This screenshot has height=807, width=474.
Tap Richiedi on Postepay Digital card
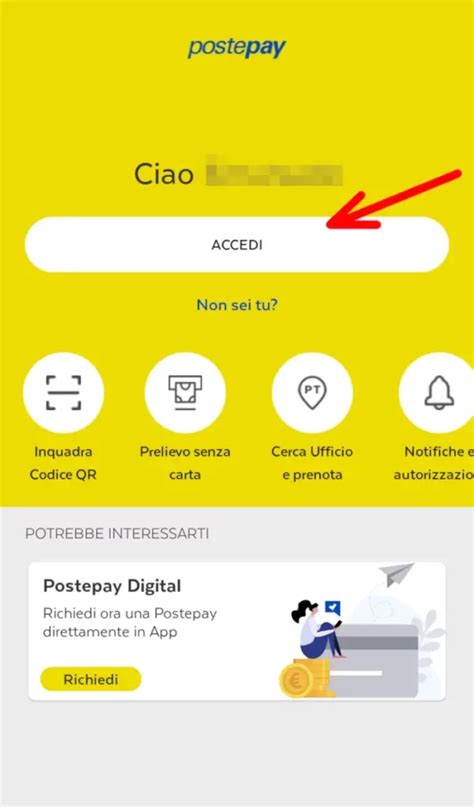pos(91,679)
